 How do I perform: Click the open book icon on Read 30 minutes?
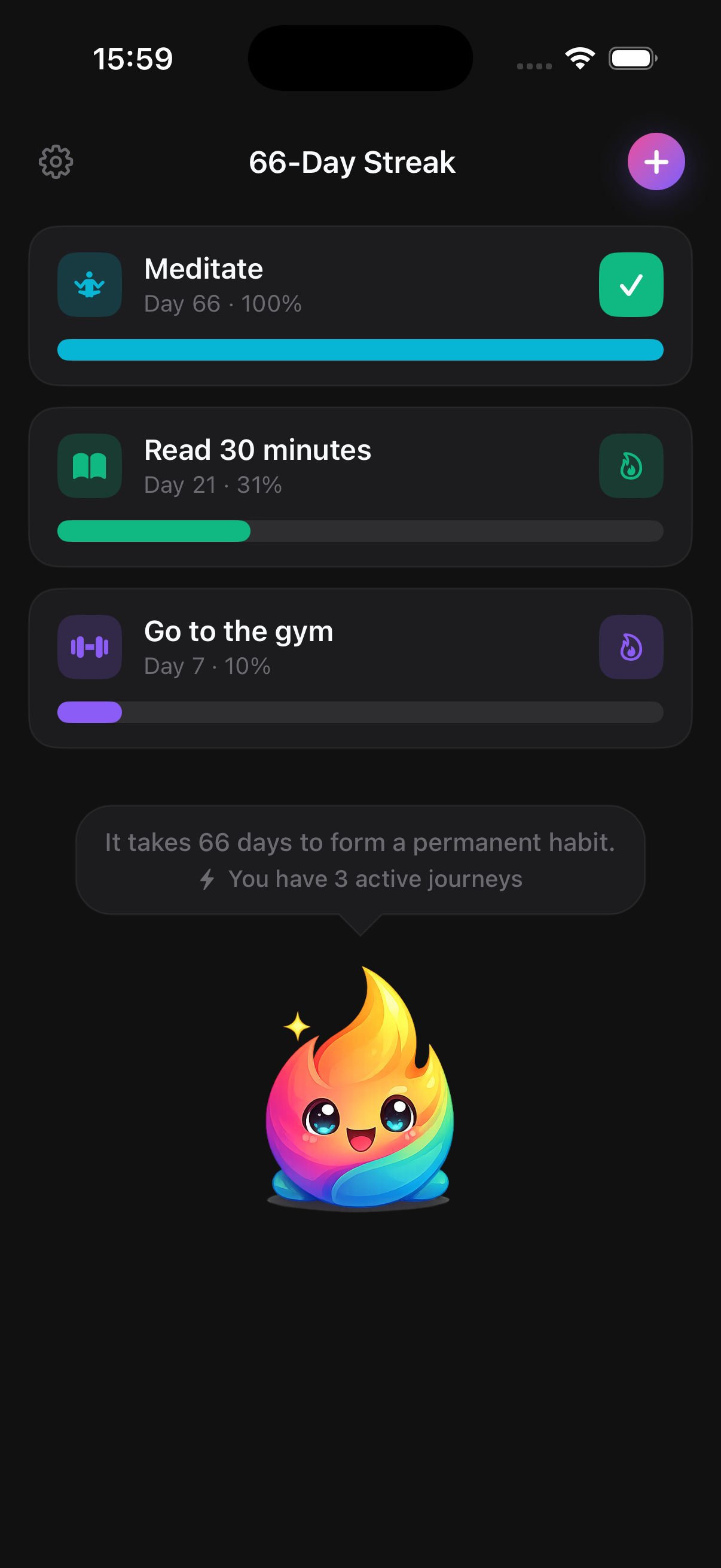point(89,466)
